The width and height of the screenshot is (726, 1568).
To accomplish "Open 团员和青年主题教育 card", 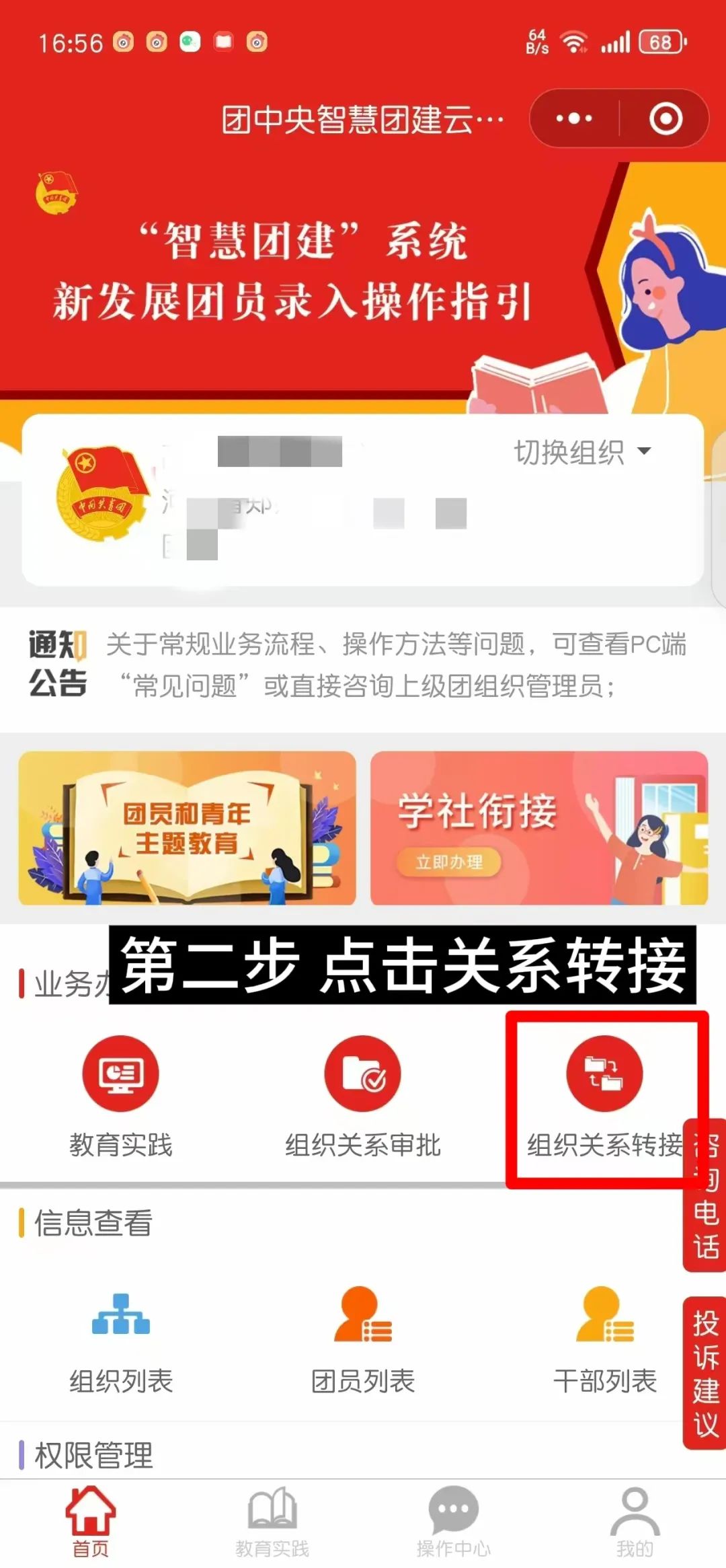I will coord(187,827).
